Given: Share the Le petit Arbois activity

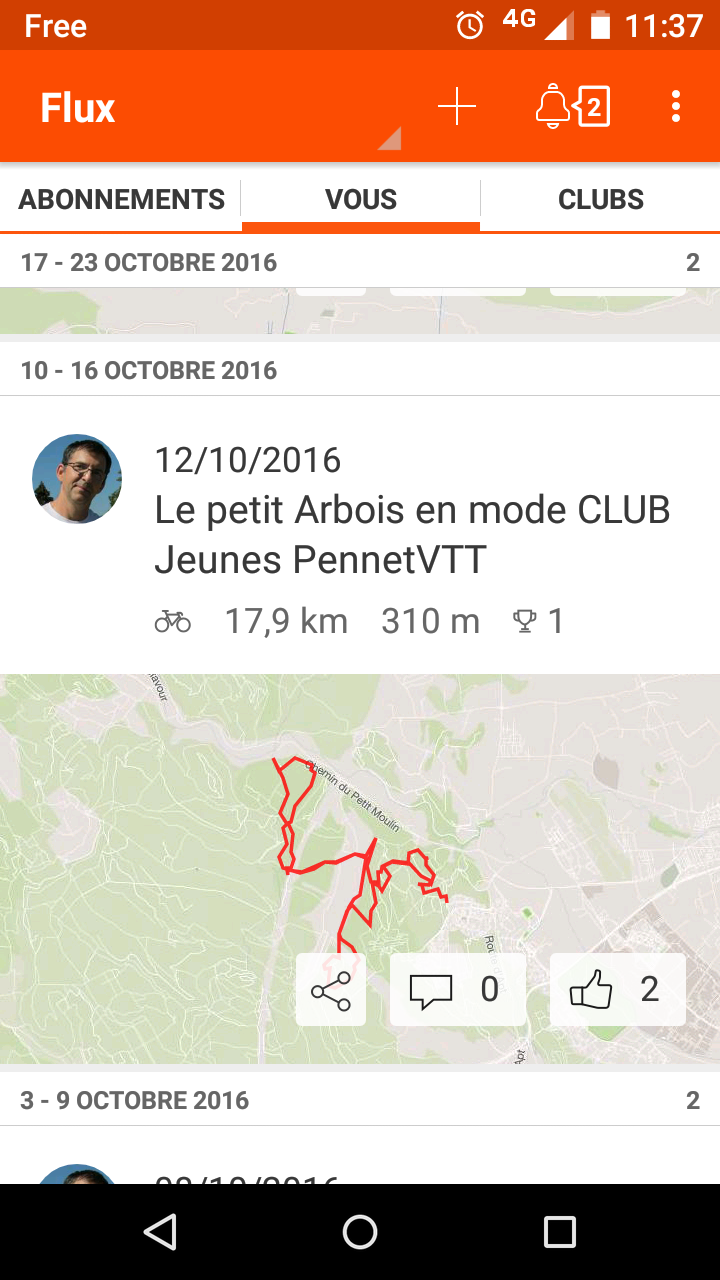Looking at the screenshot, I should pos(331,990).
